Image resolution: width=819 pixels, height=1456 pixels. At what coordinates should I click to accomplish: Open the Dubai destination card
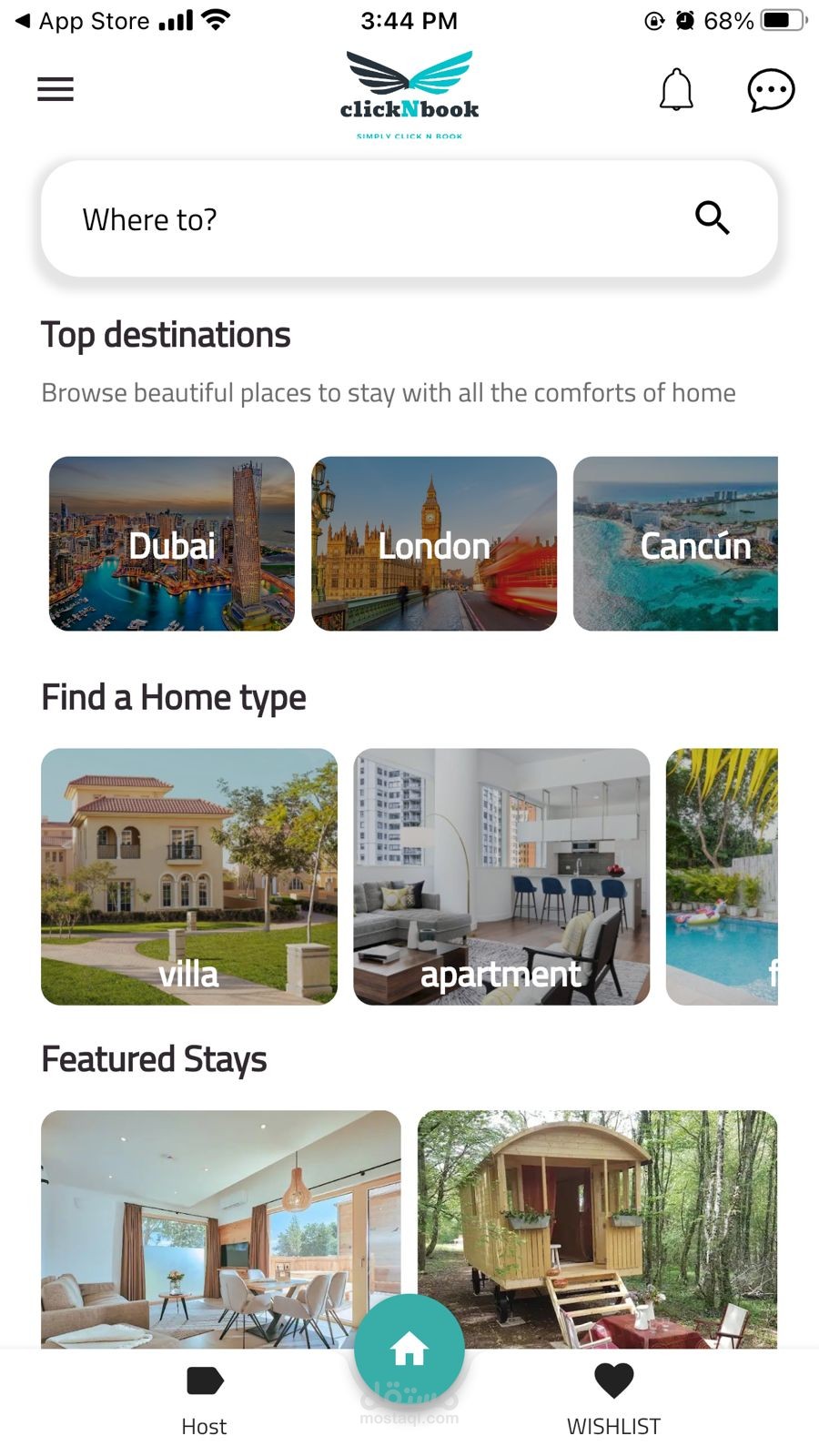(172, 544)
